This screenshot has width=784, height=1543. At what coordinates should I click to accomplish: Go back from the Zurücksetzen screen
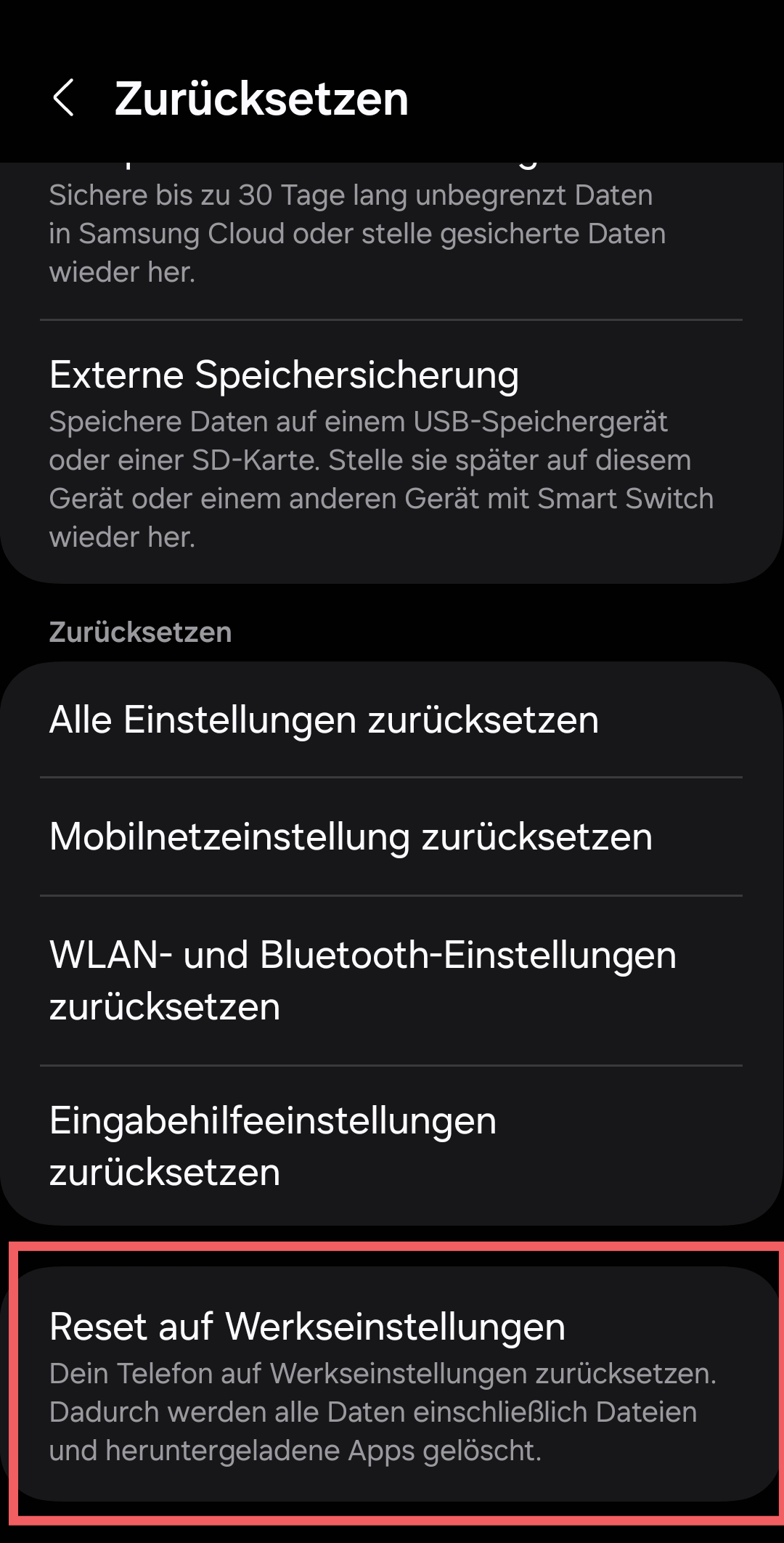tap(64, 98)
